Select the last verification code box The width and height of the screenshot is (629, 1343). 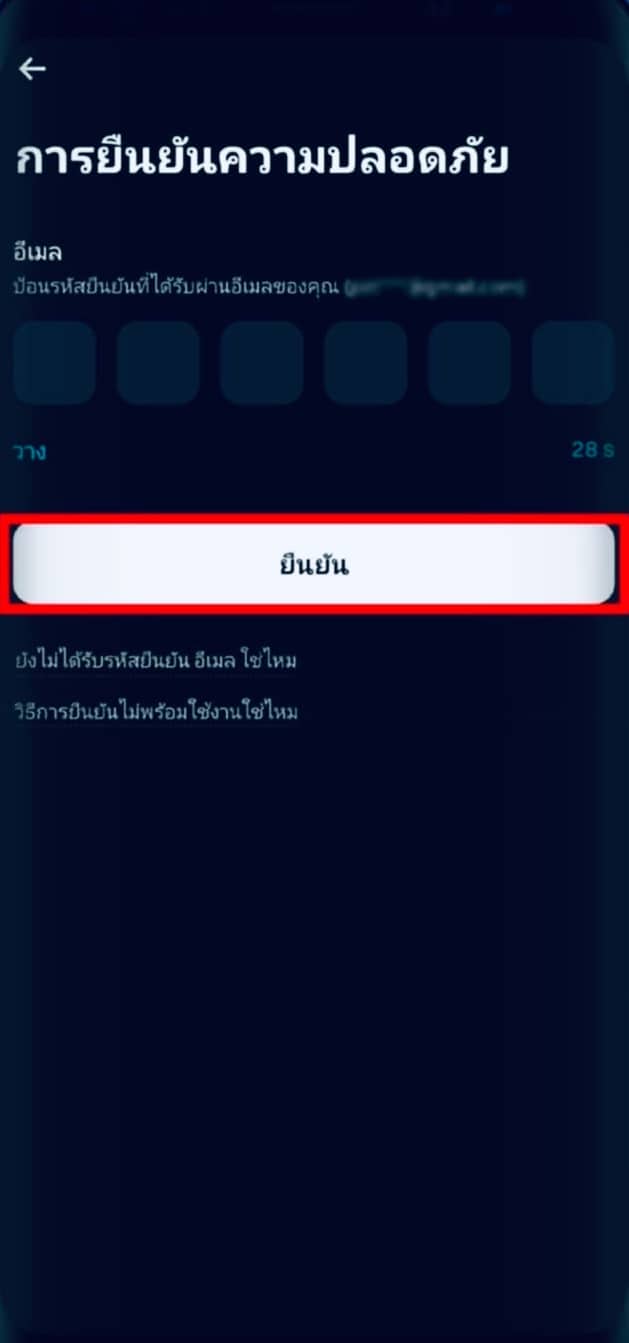[574, 362]
